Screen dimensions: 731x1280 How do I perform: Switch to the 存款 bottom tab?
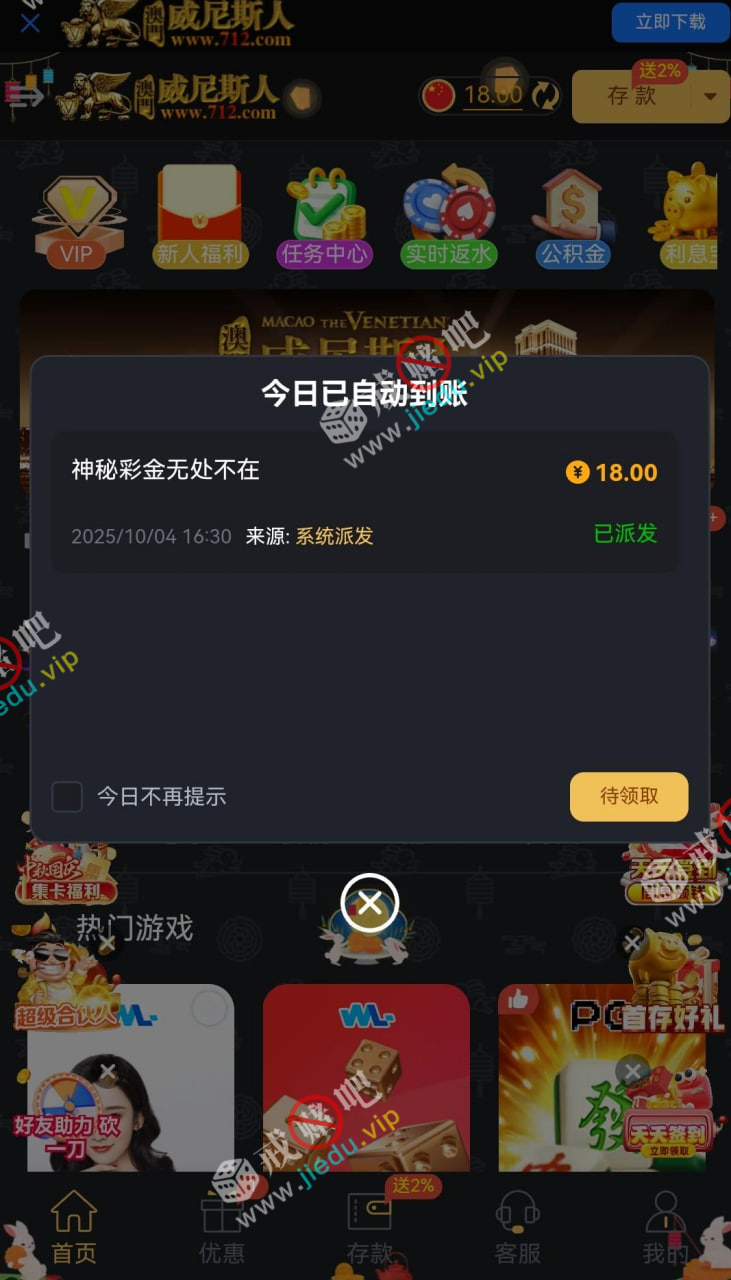coord(370,1228)
